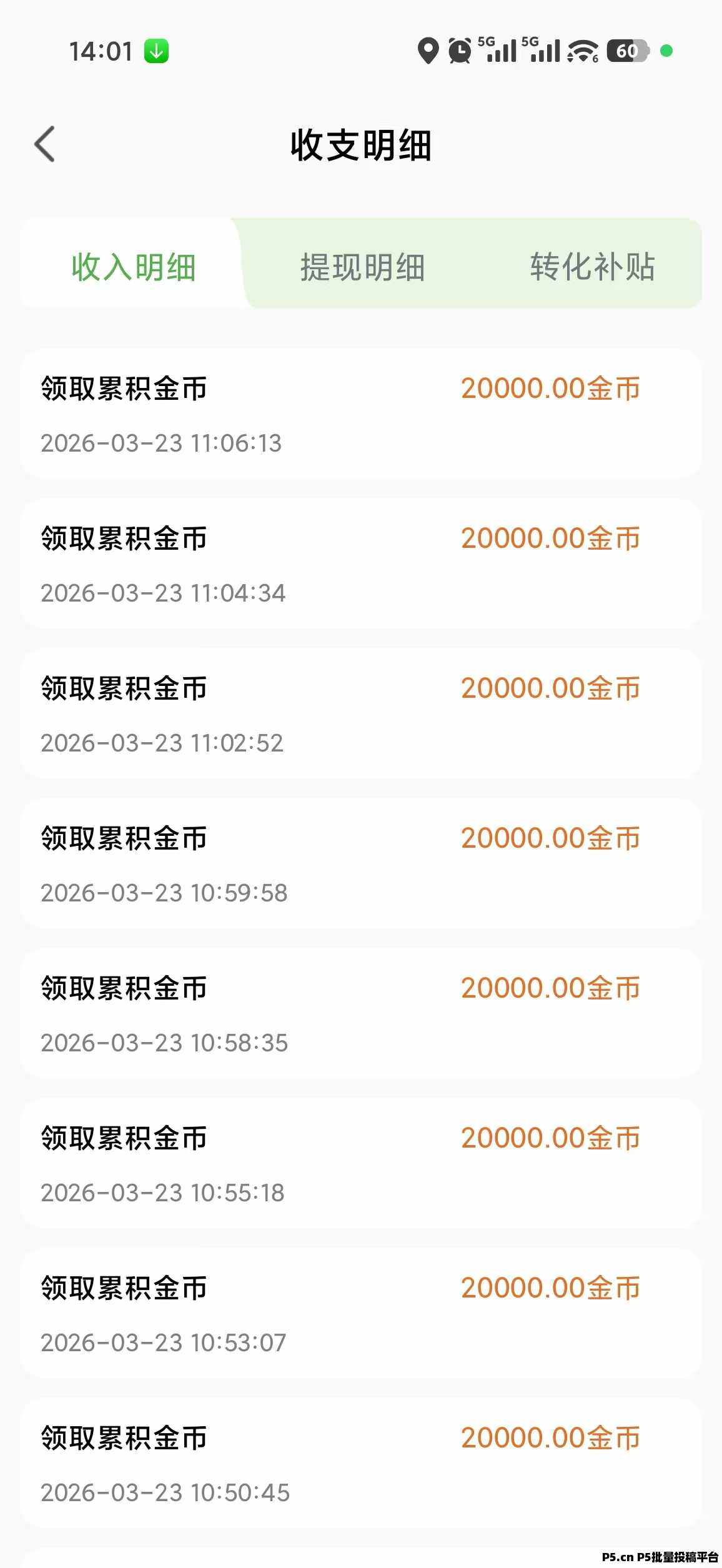Go back using the top-left arrow
This screenshot has height=1568, width=722.
[x=45, y=144]
